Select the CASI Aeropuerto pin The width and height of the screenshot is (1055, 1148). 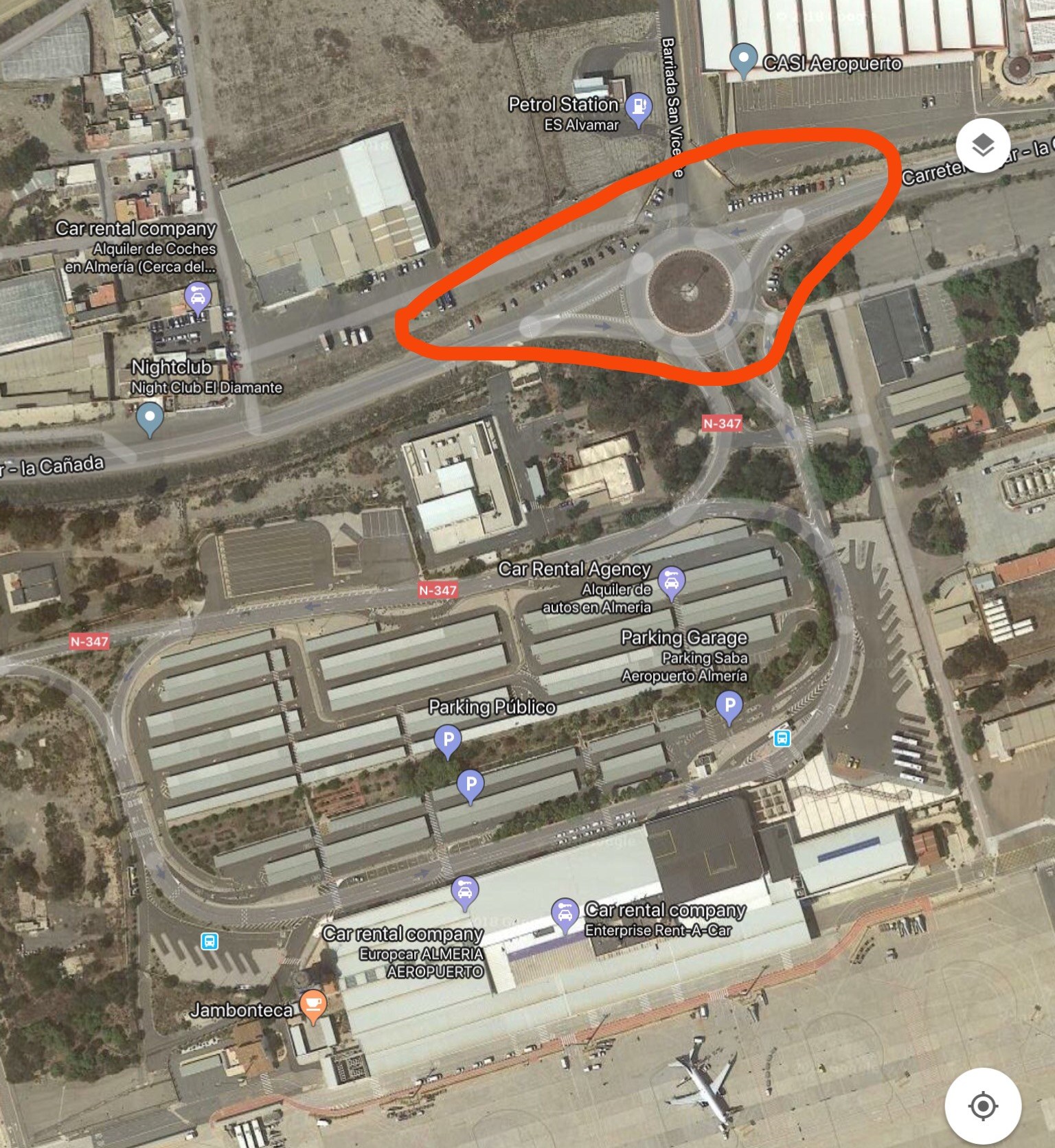(x=743, y=60)
